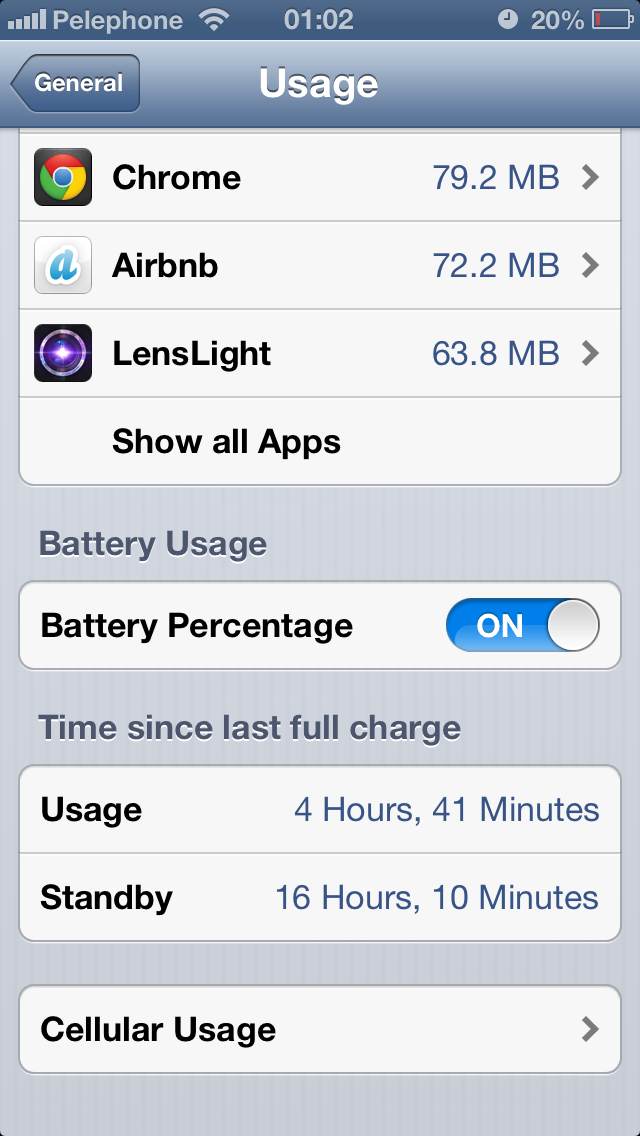Open Cellular Usage
Screen dimensions: 640x1136
(320, 1029)
